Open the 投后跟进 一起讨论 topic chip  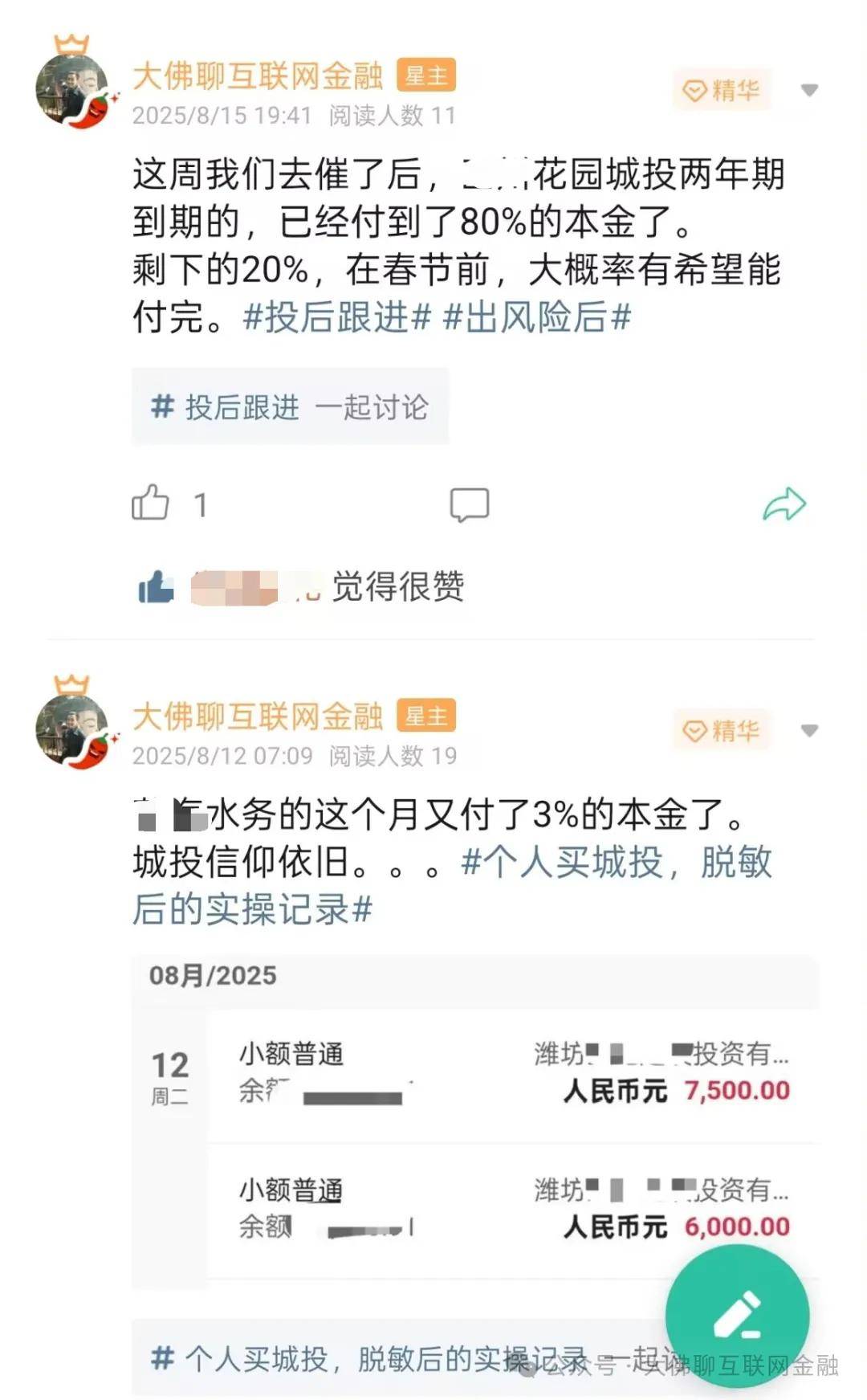click(x=290, y=406)
